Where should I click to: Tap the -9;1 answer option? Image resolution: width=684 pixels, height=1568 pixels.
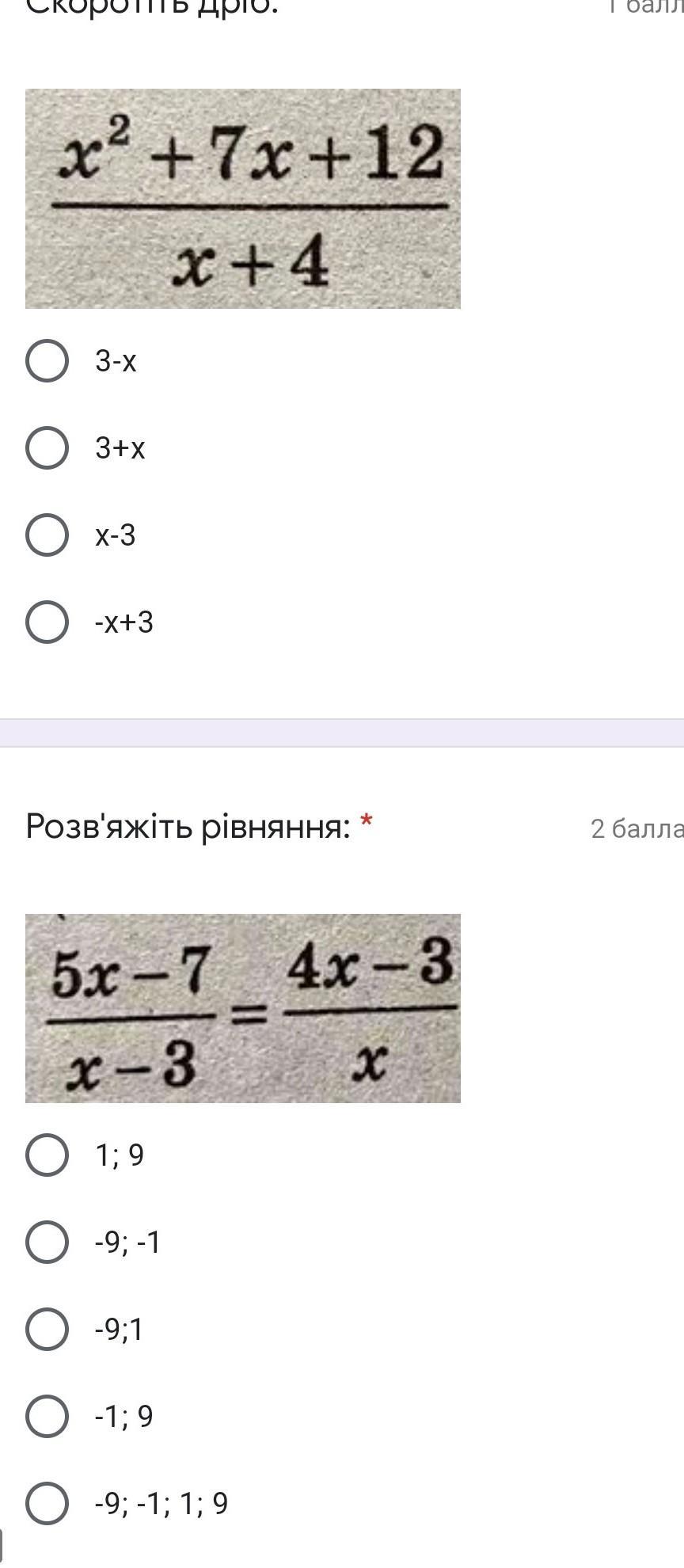[47, 1329]
